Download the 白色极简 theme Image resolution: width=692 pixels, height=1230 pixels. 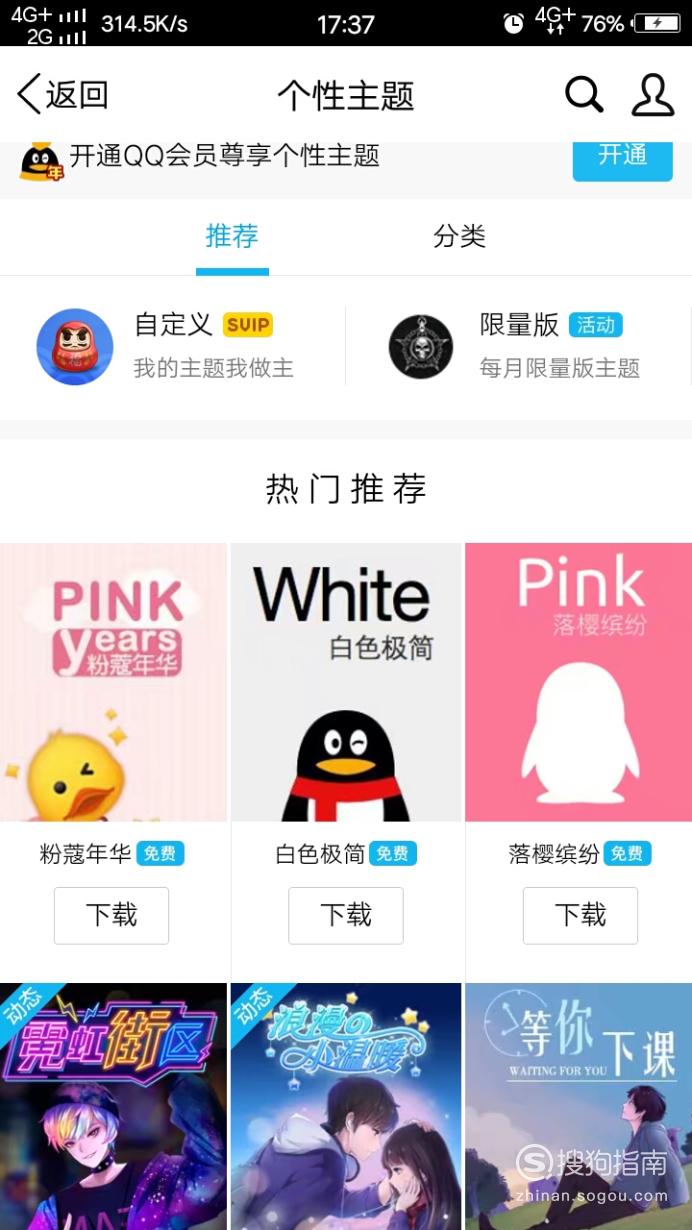click(346, 915)
